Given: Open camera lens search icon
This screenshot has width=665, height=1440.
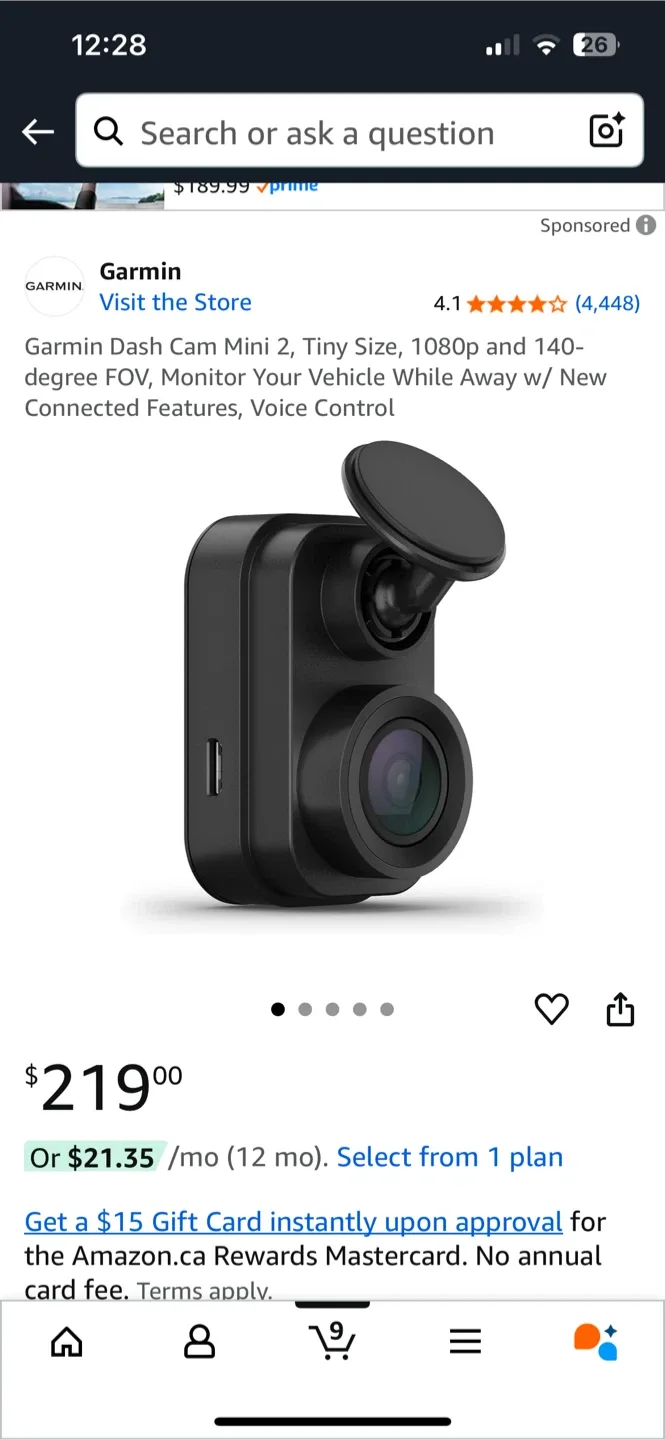Looking at the screenshot, I should pyautogui.click(x=607, y=131).
